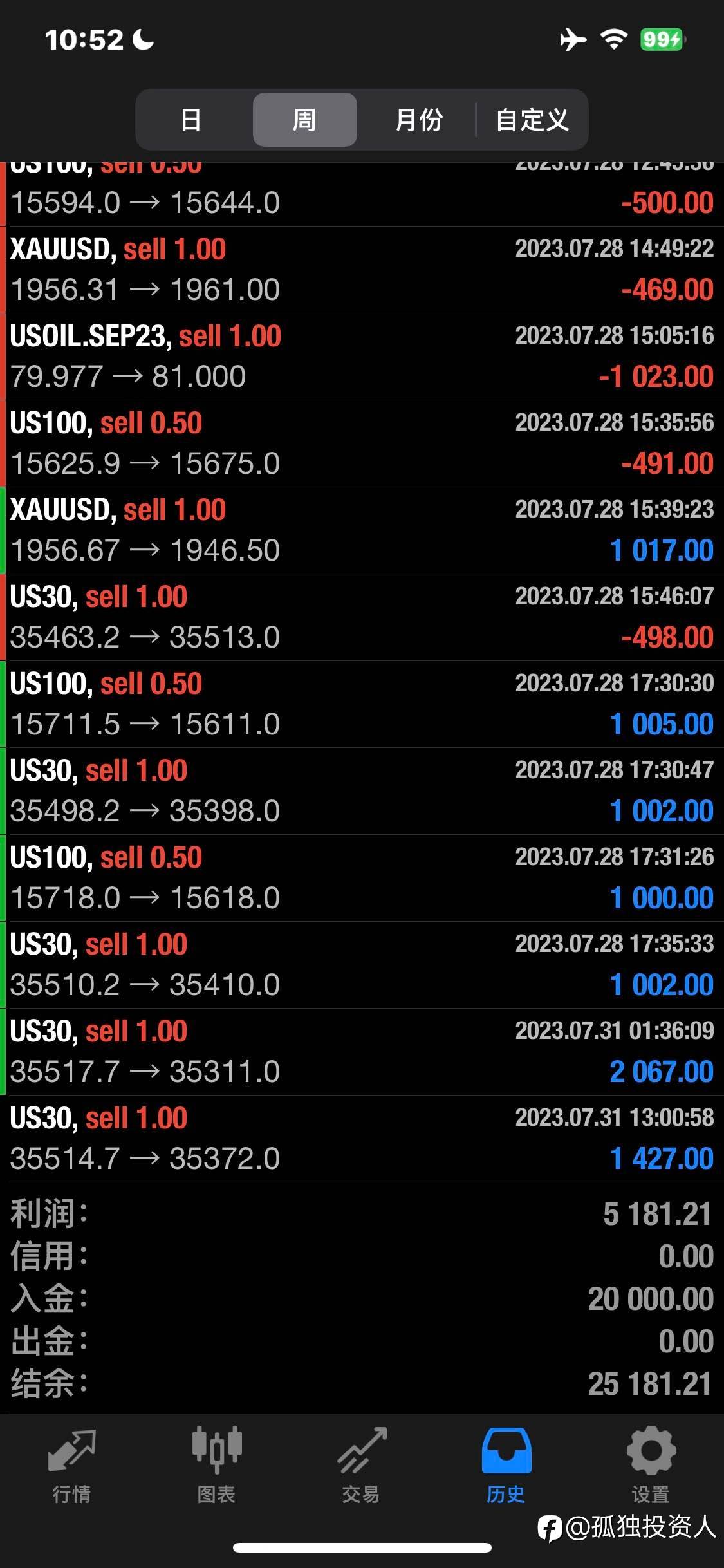Select the 周 period filter
Image resolution: width=724 pixels, height=1568 pixels.
(304, 120)
